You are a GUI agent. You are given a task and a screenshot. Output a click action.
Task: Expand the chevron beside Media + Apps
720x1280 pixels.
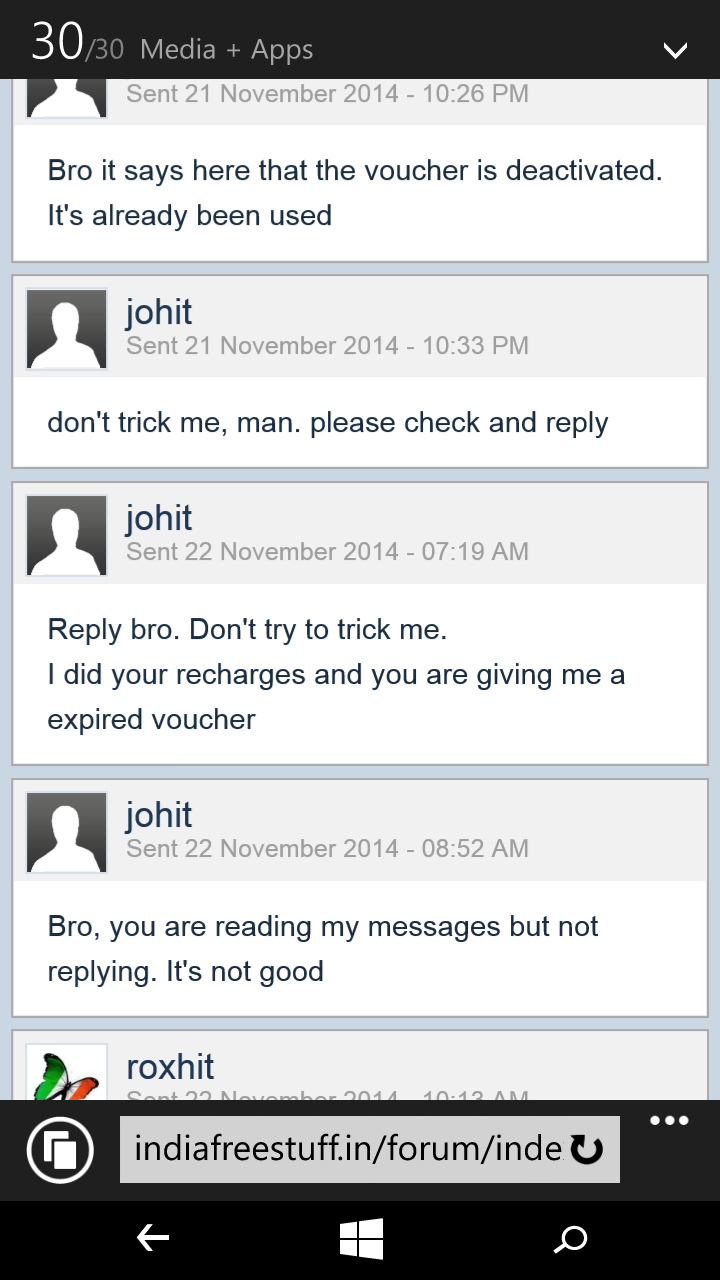pos(676,49)
